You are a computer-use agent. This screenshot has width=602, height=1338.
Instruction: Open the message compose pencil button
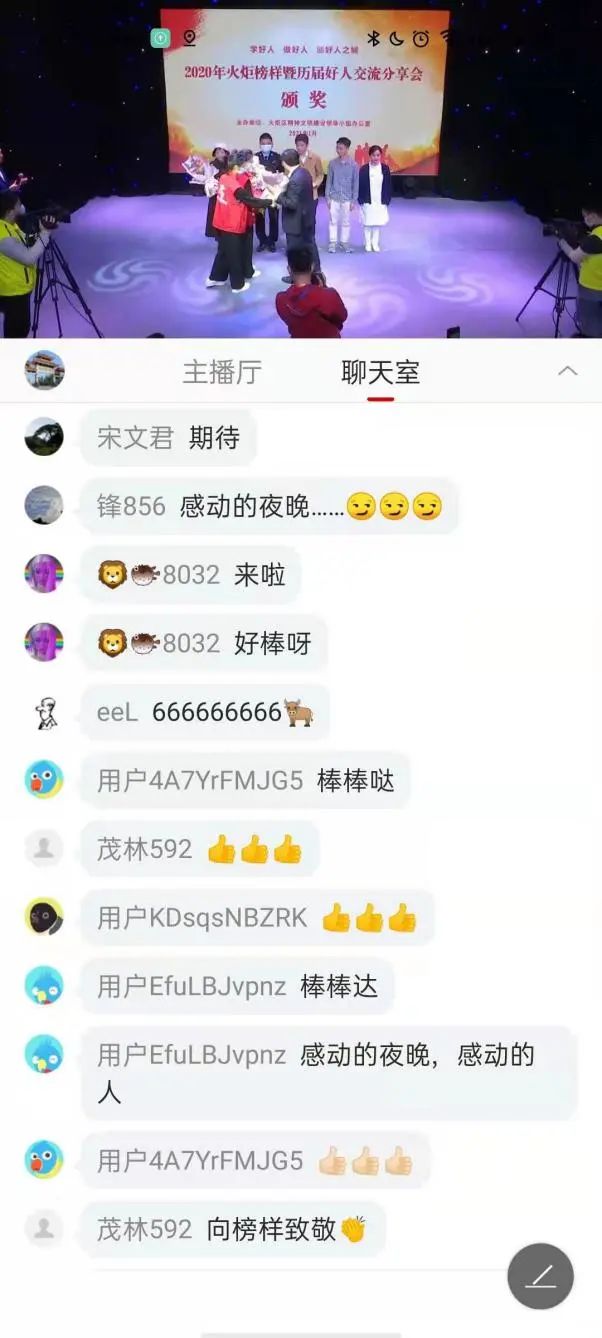(540, 1276)
